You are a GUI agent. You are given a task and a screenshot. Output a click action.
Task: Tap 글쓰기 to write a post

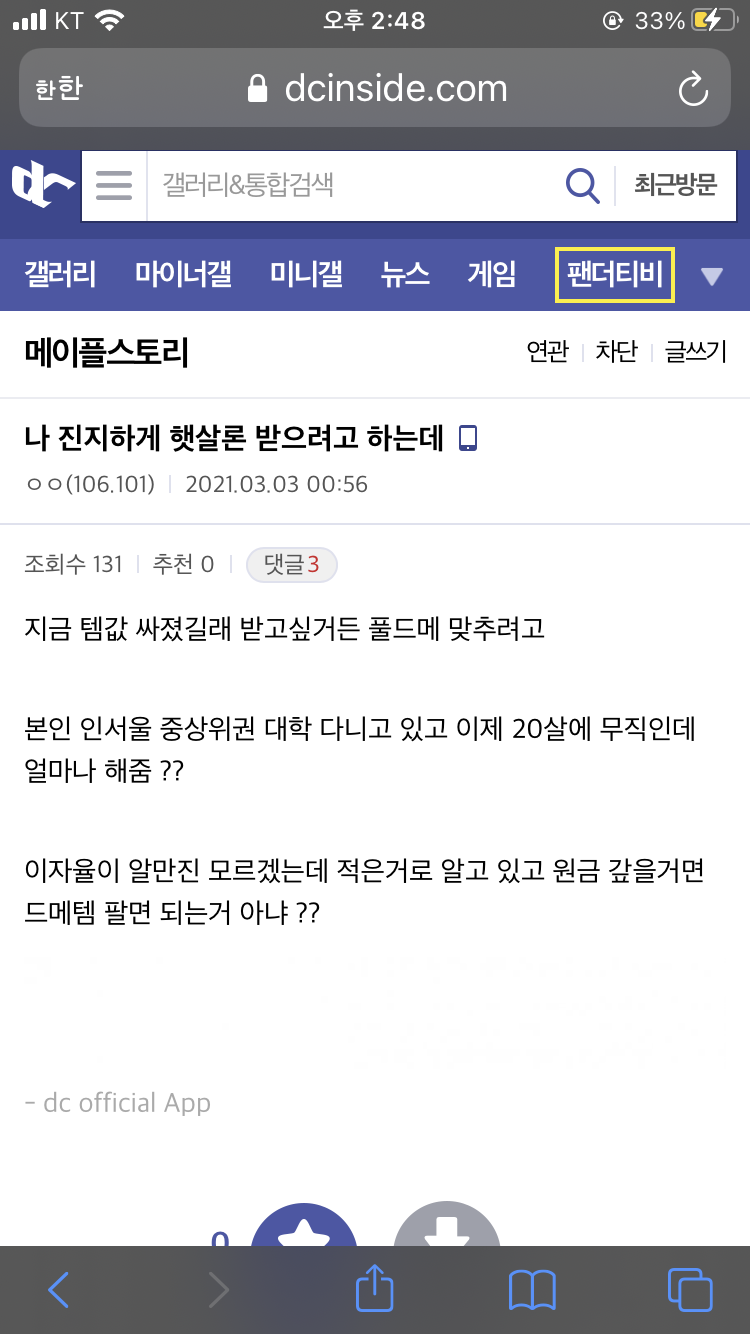point(696,352)
